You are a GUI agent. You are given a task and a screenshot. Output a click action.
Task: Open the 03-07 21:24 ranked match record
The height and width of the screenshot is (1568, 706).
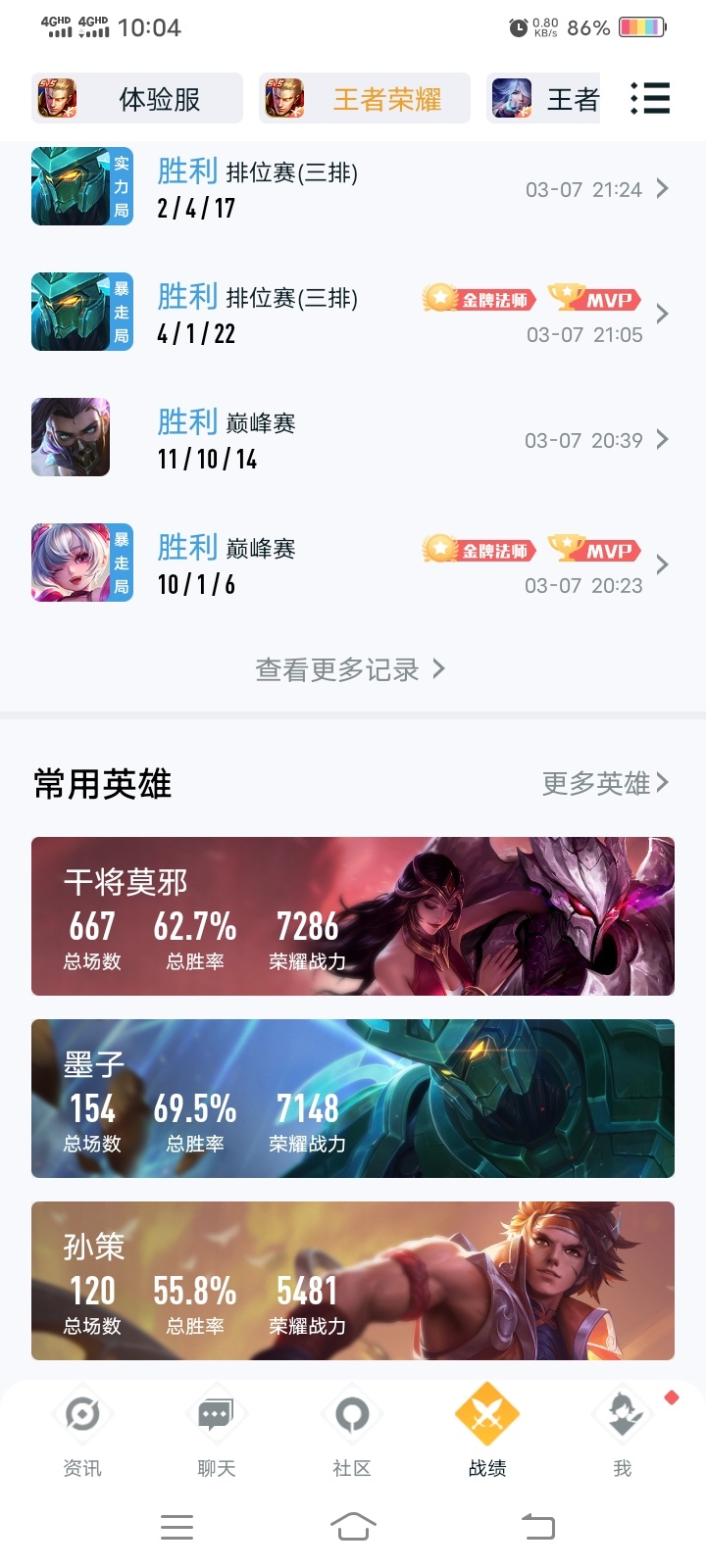click(353, 188)
